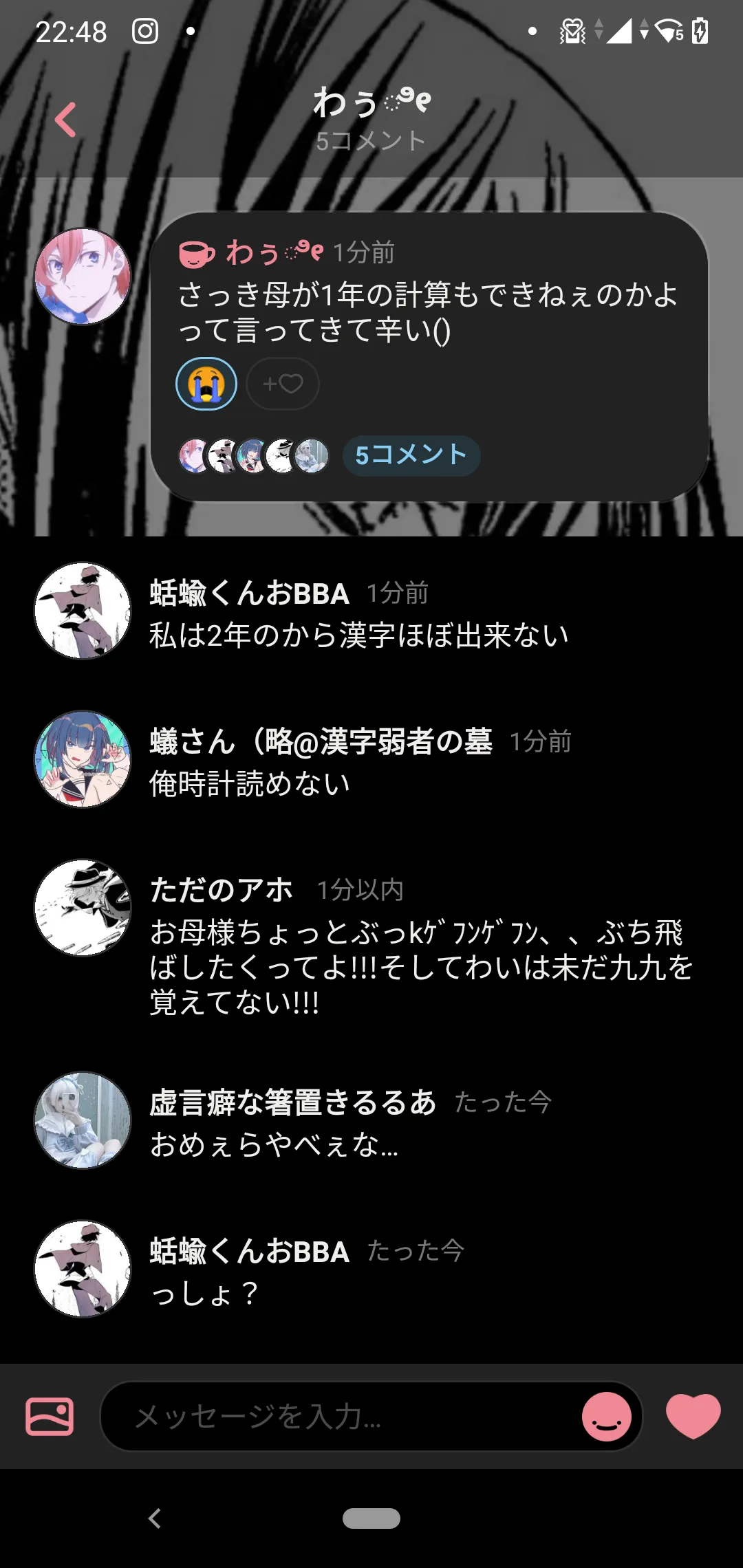Open the 蛞蝓くんおBBA avatar on the っしょ？ comment

point(83,1269)
